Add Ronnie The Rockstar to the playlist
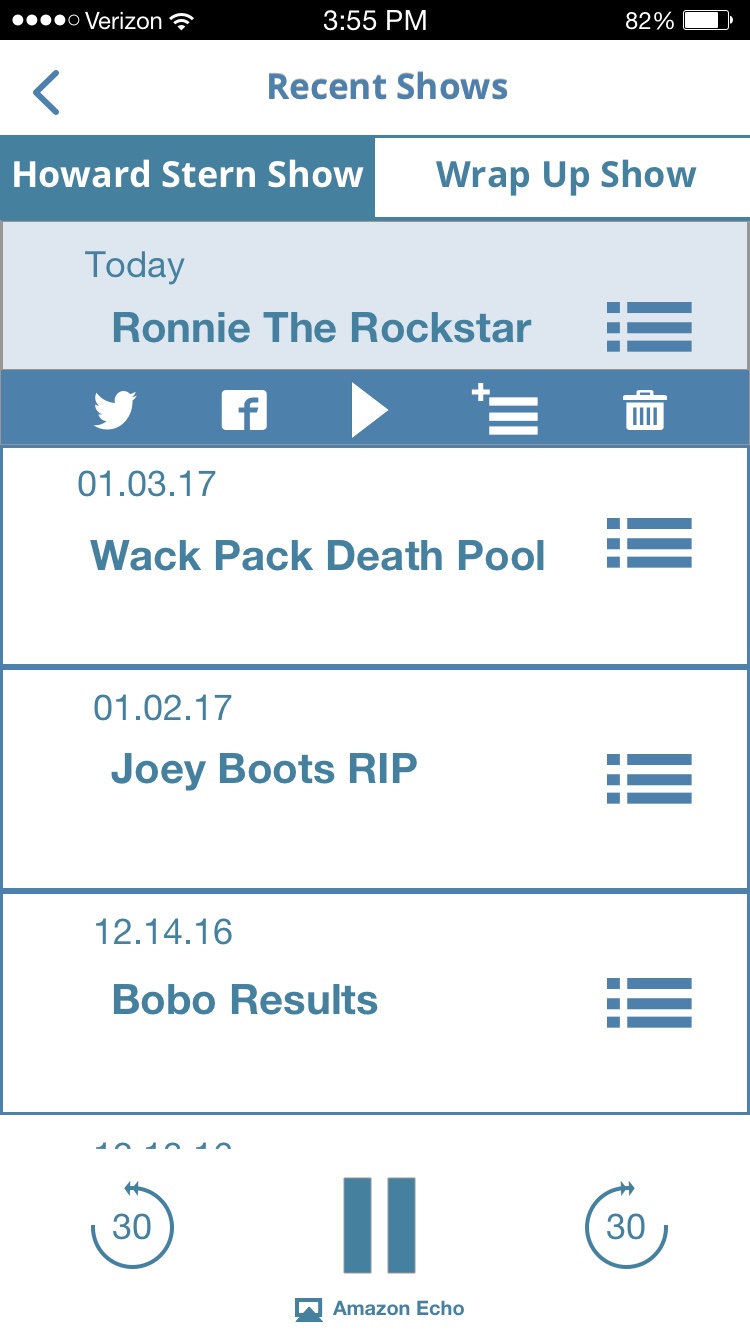The width and height of the screenshot is (750, 1334). click(504, 410)
